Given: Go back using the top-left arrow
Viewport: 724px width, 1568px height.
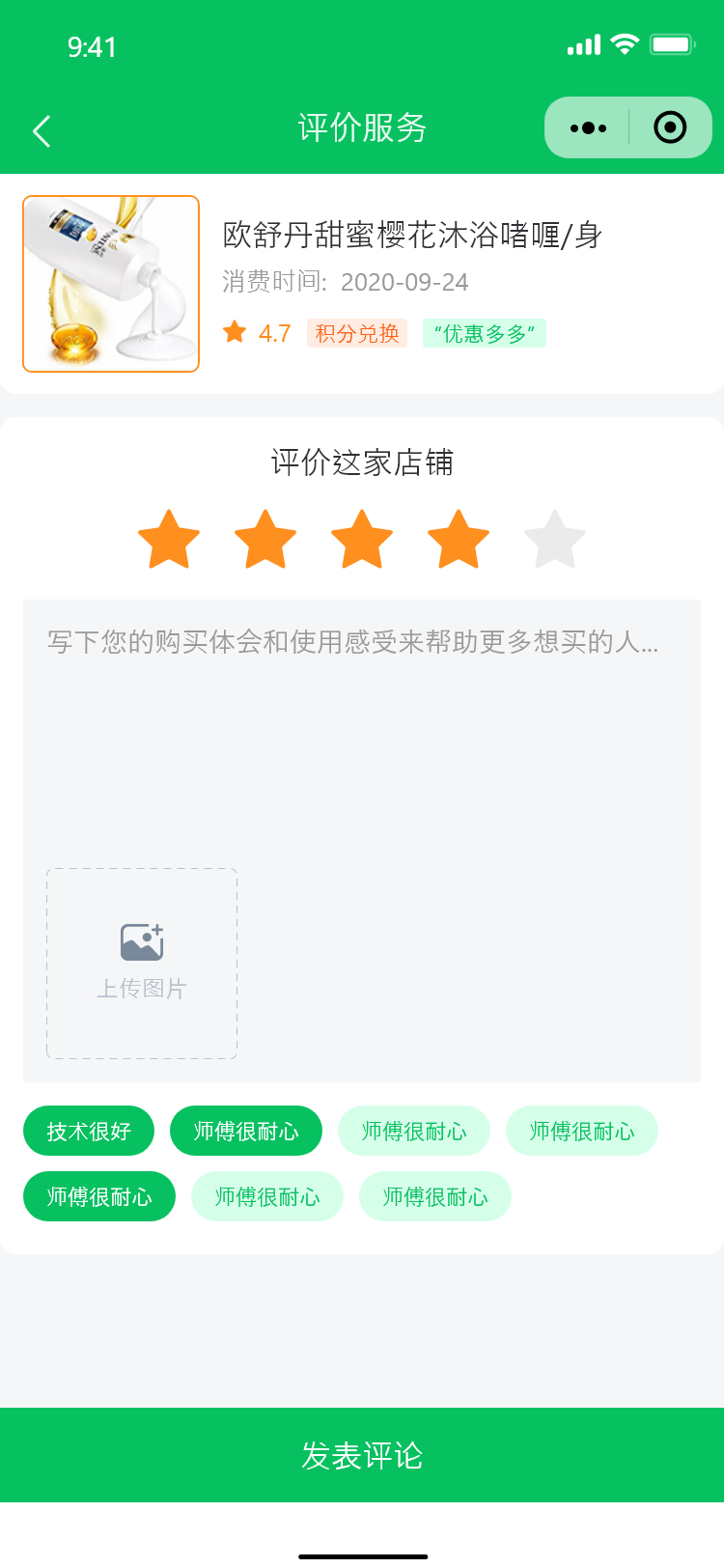Looking at the screenshot, I should pos(42,130).
